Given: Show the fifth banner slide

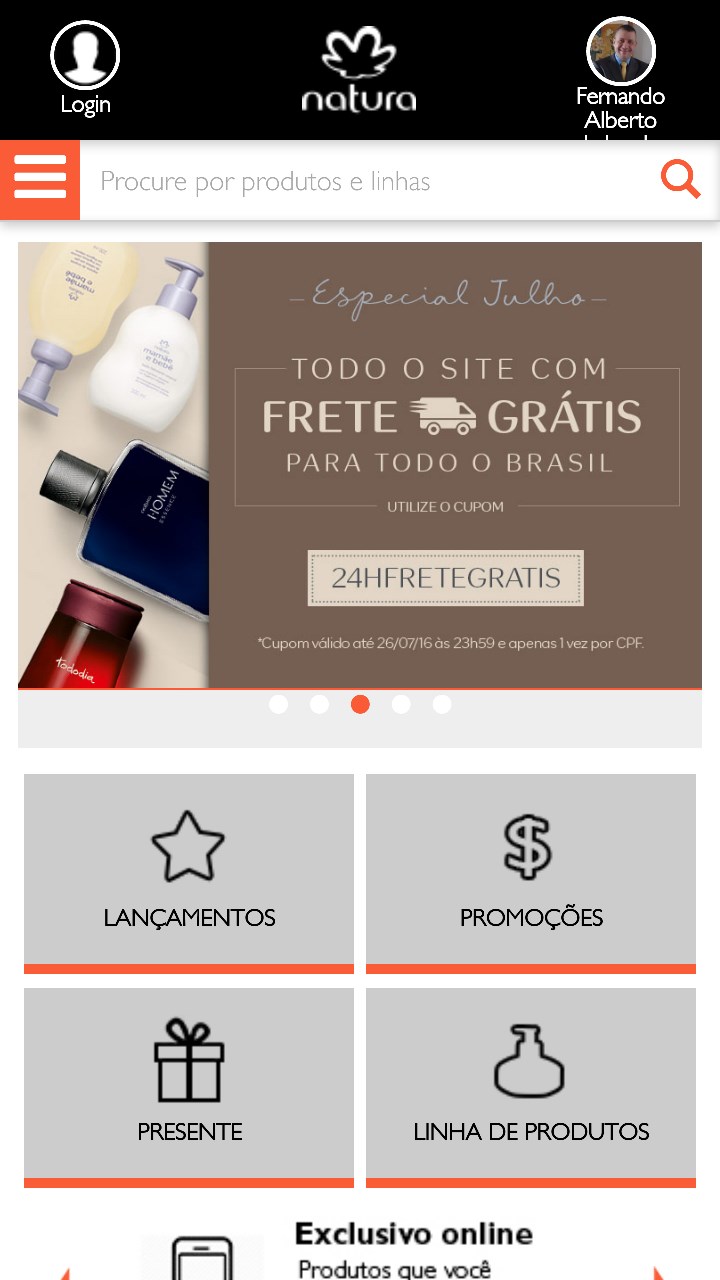Looking at the screenshot, I should click(x=442, y=704).
